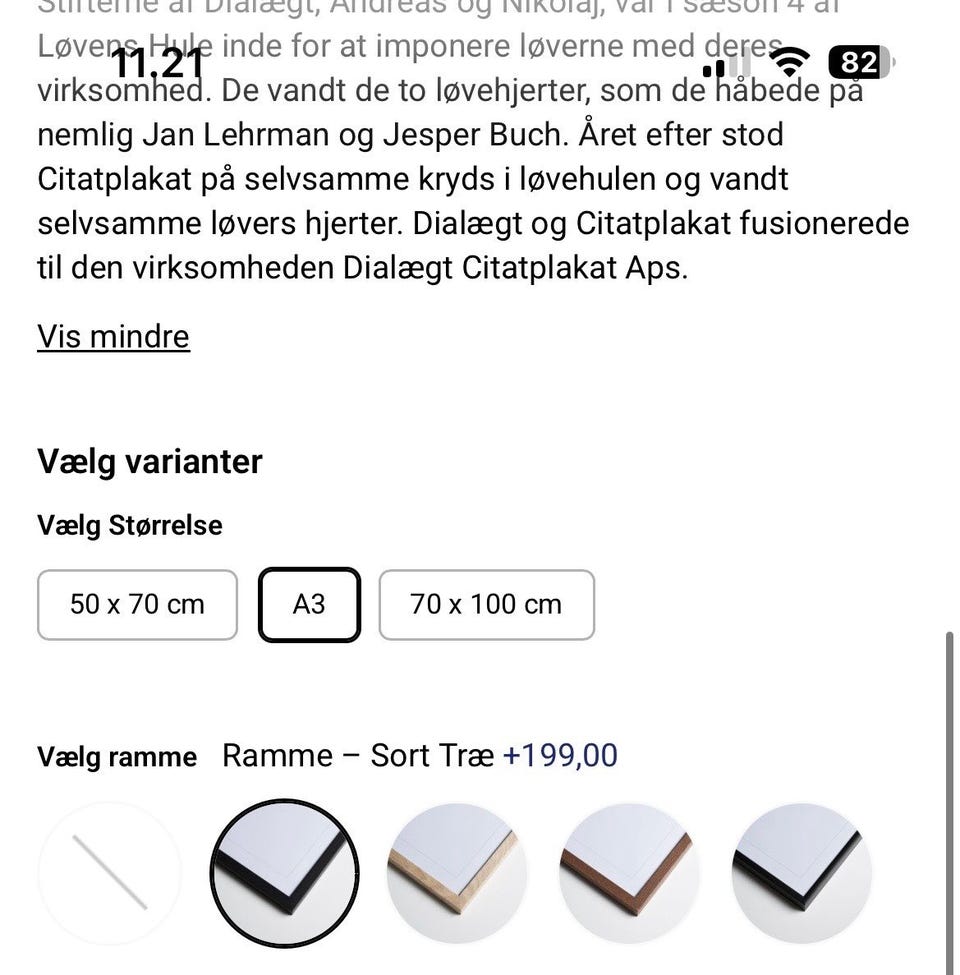
Task: Select the A3 size option
Action: pyautogui.click(x=309, y=604)
